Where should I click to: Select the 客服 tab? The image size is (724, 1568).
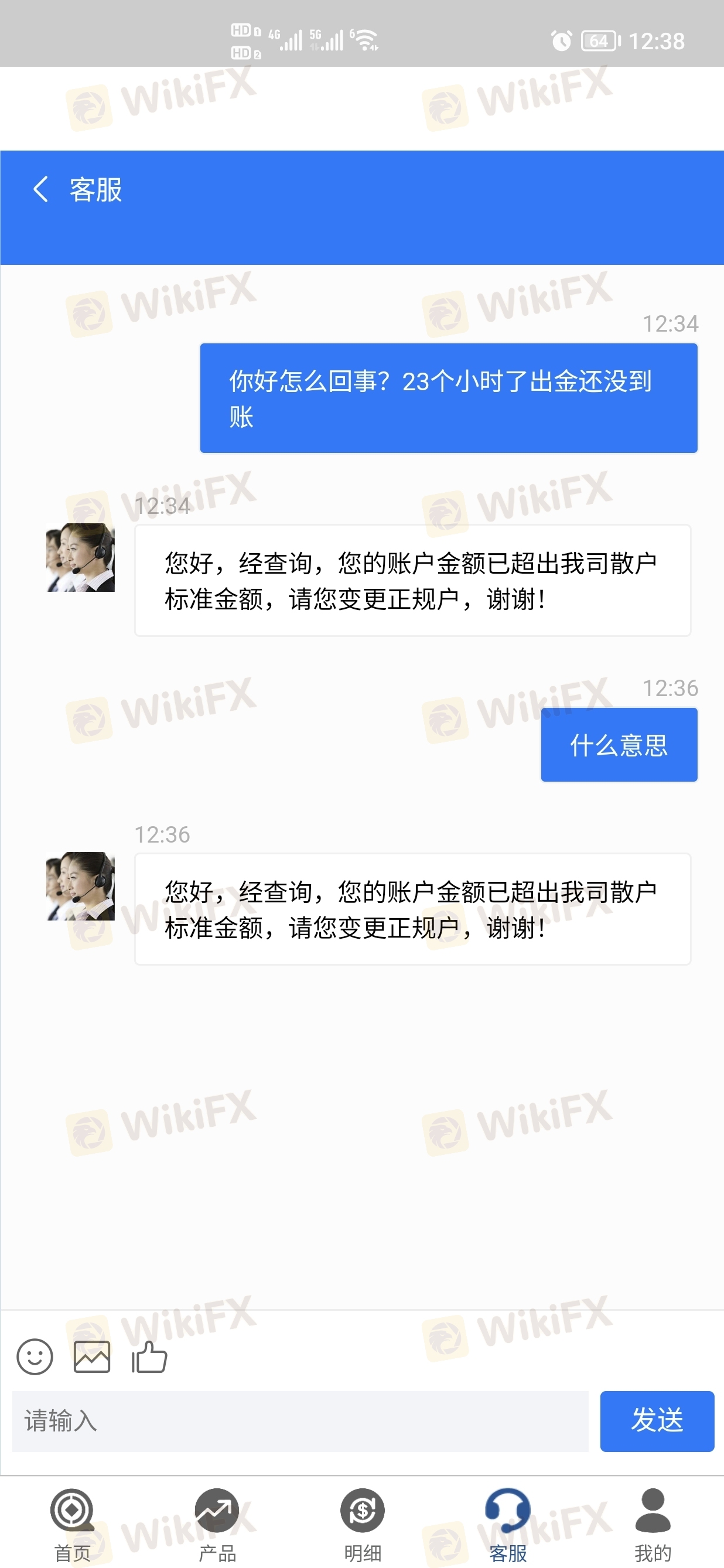[x=507, y=1523]
